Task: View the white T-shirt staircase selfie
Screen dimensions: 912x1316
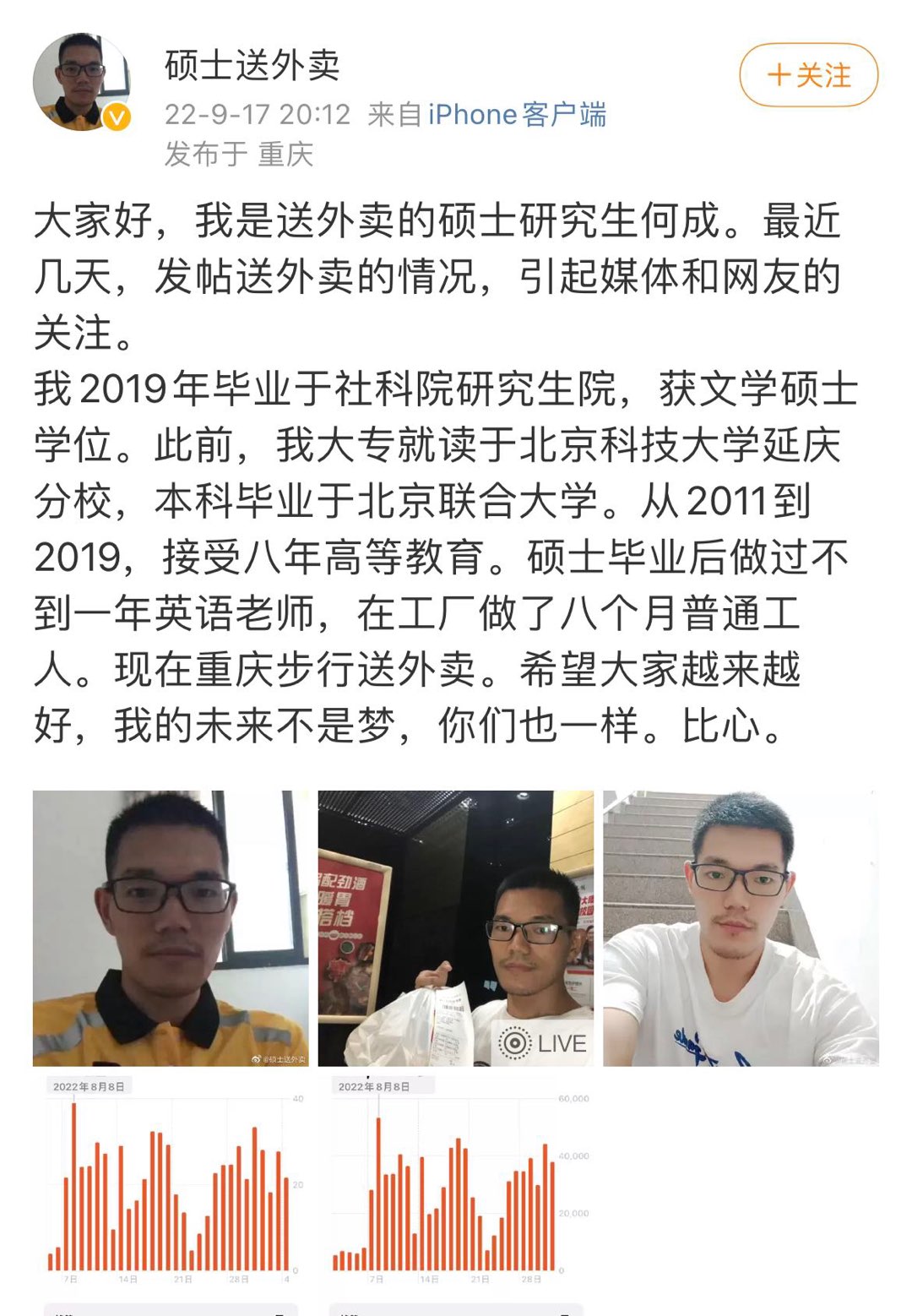Action: 741,927
